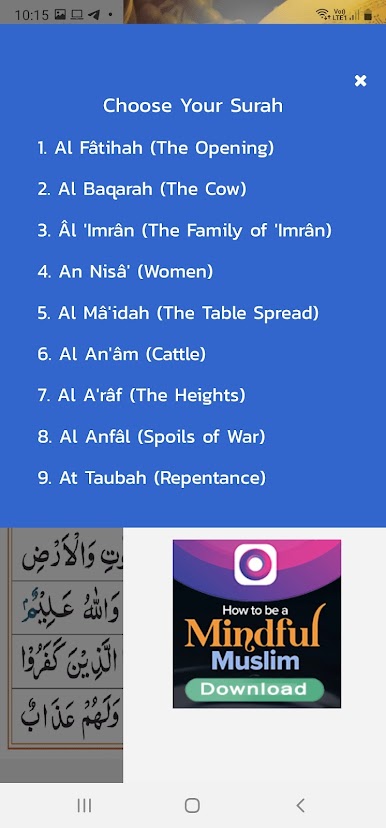
Task: Select Al A'râf (The Heights)
Action: 142,396
